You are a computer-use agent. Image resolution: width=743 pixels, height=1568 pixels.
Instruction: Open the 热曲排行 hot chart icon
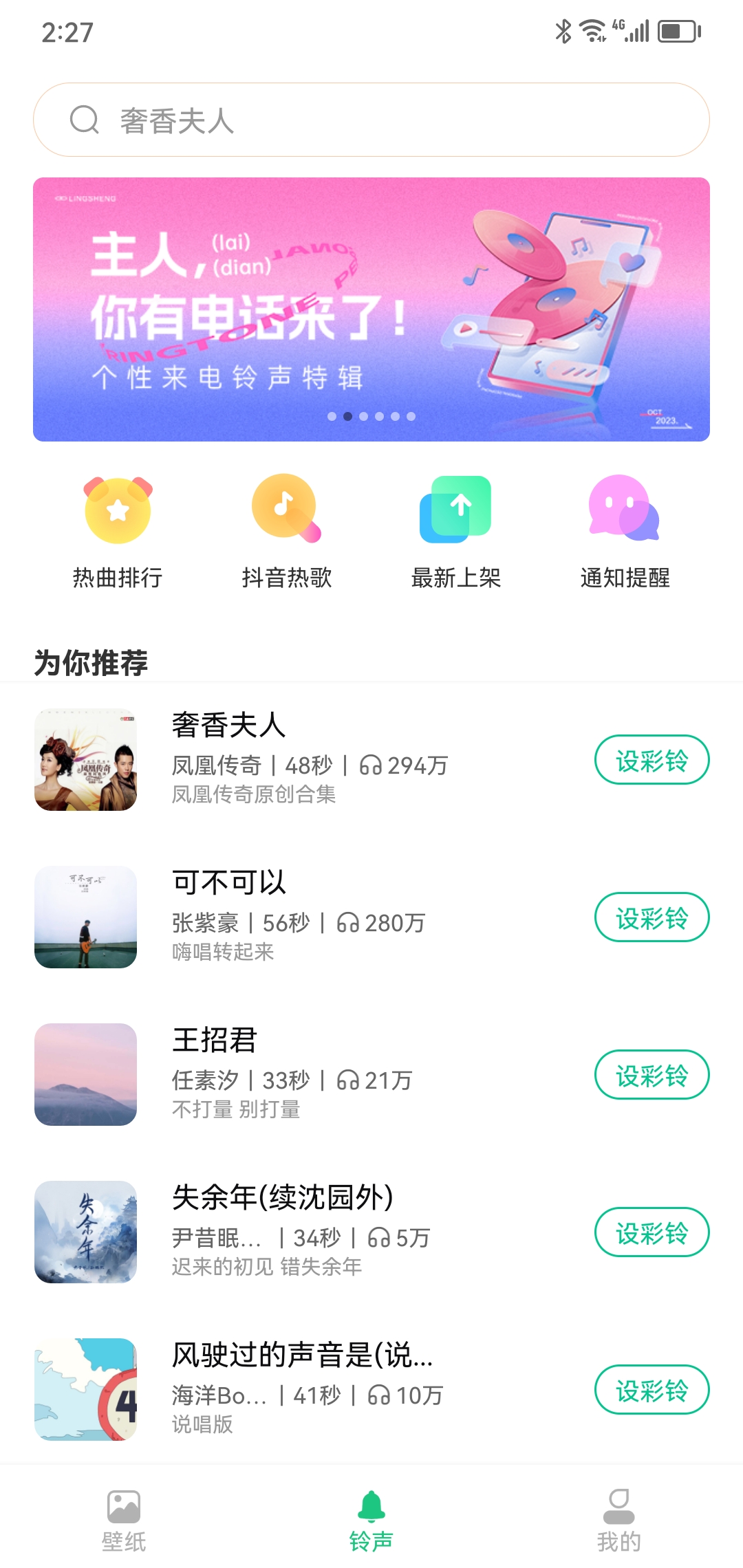click(117, 509)
